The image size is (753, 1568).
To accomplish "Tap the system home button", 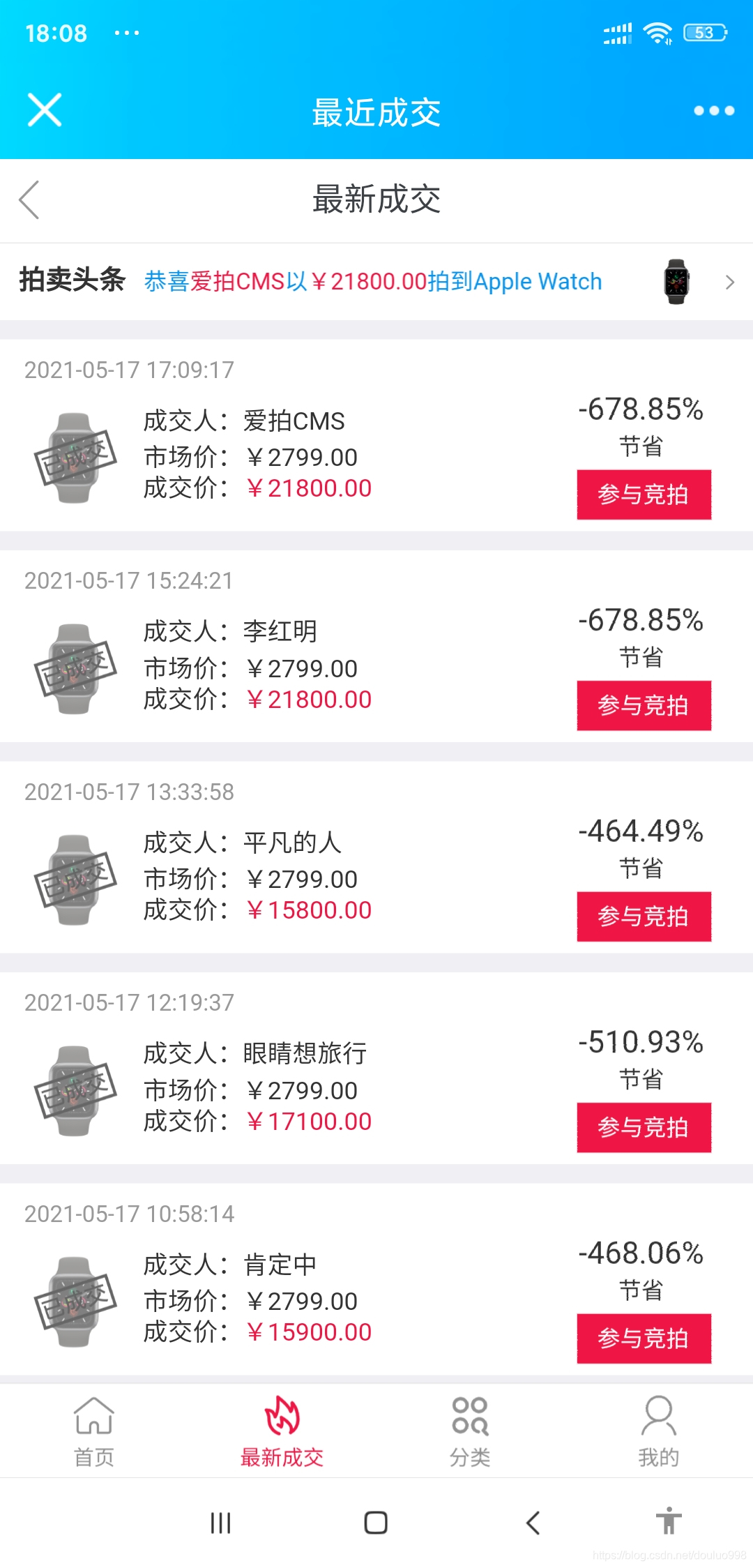I will tap(376, 1523).
